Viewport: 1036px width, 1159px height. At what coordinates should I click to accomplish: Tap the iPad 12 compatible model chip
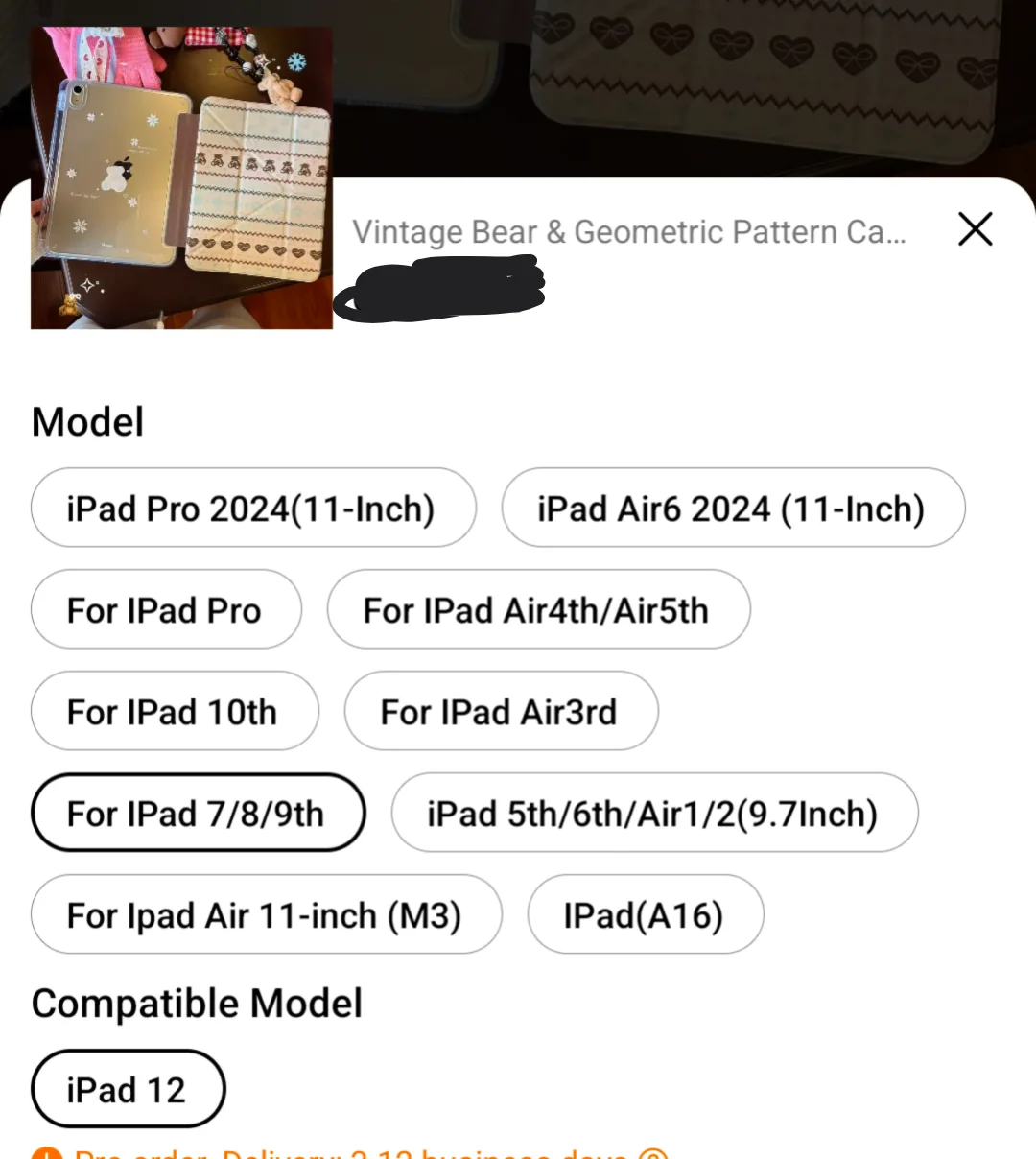pos(128,1090)
